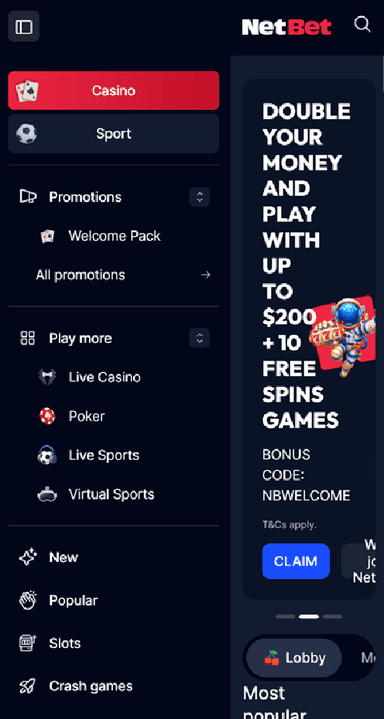Viewport: 384px width, 719px height.
Task: Select the Lobby tab
Action: point(294,658)
